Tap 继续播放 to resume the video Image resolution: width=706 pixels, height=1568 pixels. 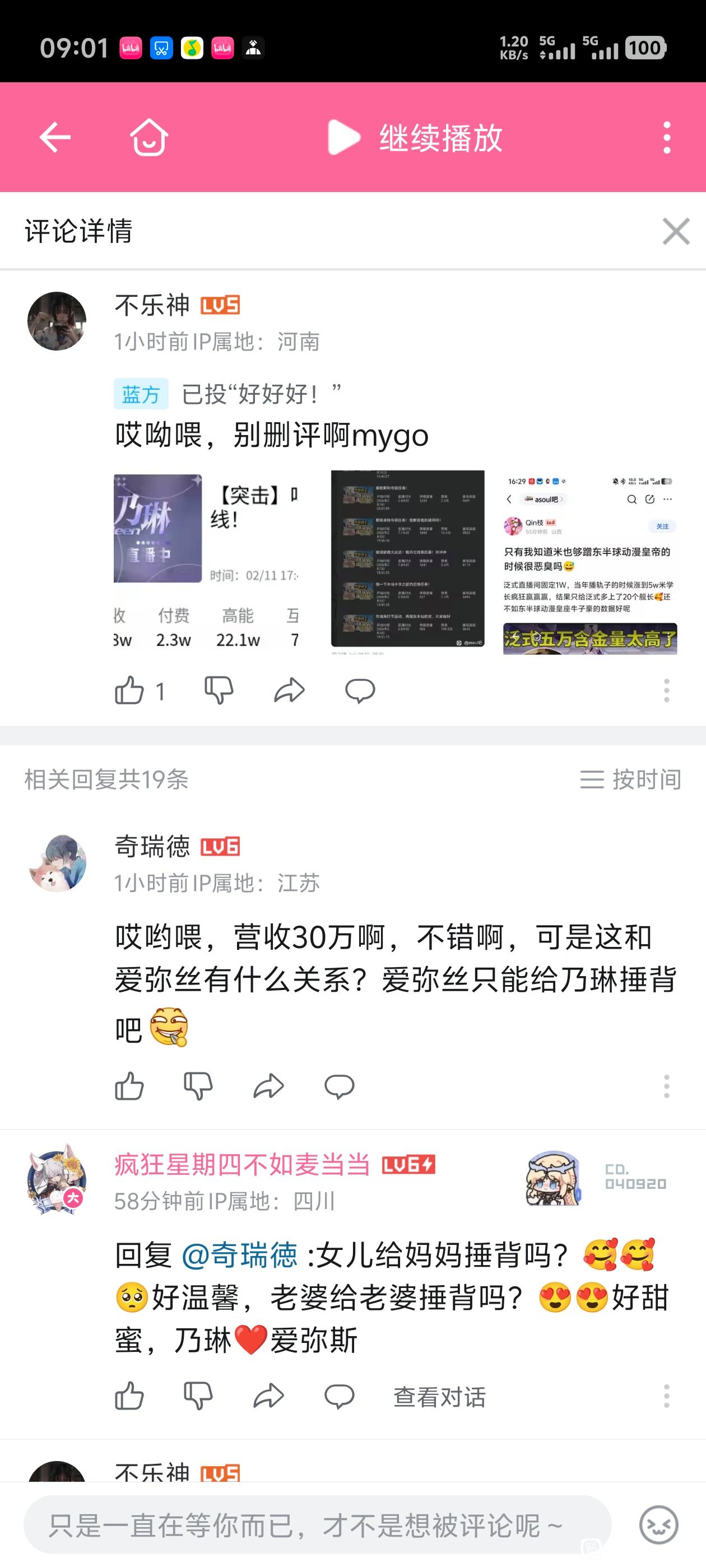[415, 138]
